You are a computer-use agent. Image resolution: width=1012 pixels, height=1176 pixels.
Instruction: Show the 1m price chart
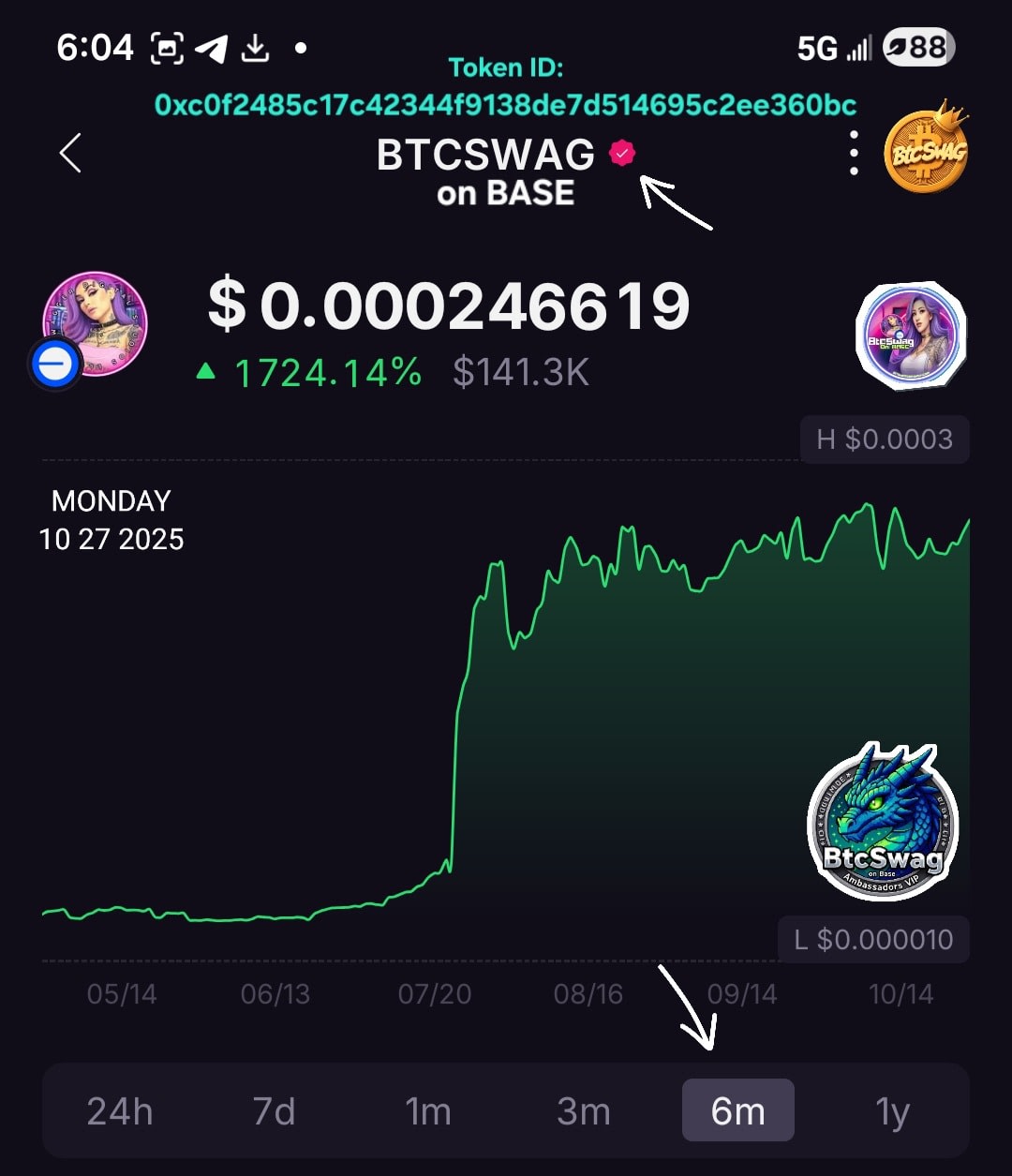428,1111
